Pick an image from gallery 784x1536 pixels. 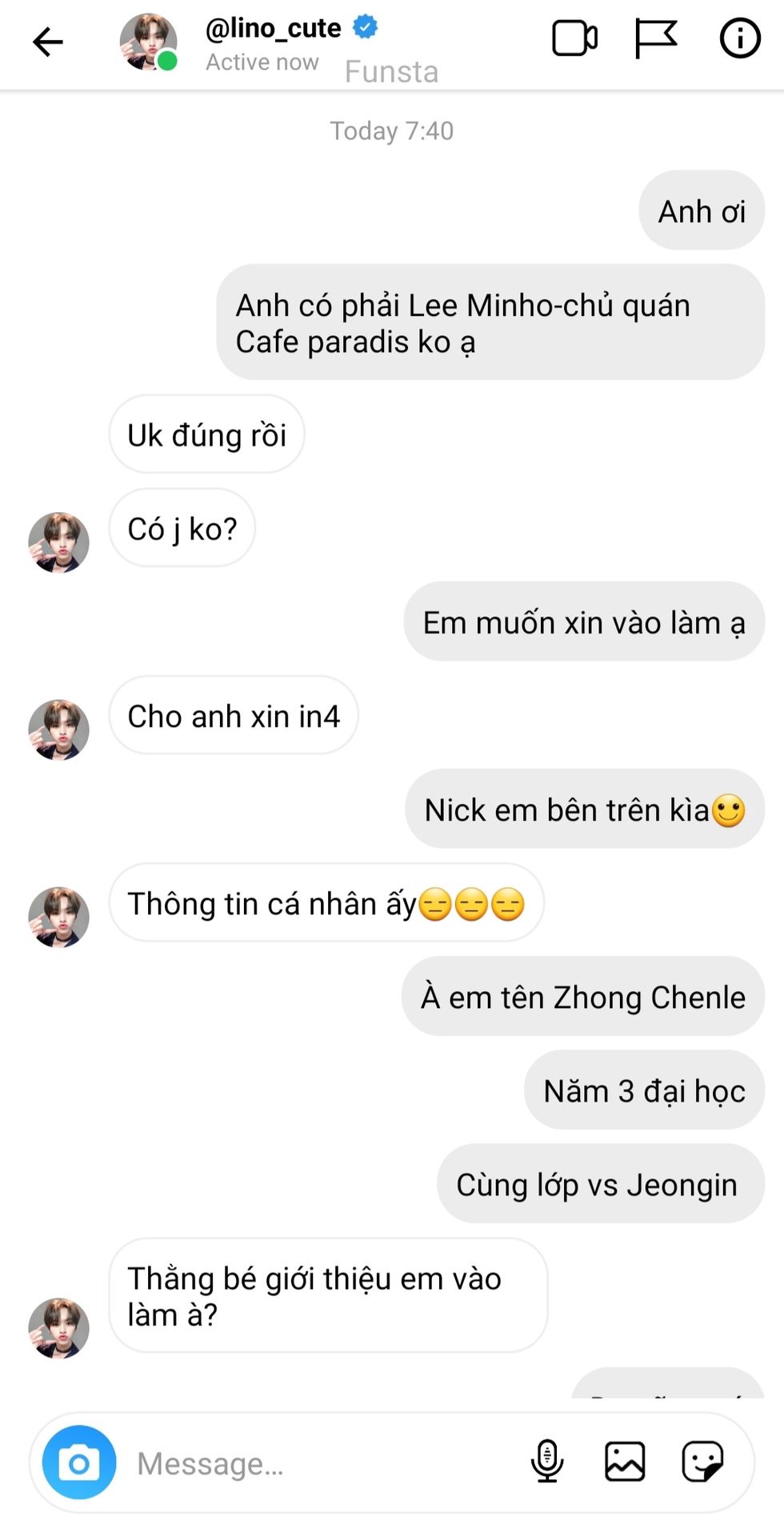[625, 1462]
